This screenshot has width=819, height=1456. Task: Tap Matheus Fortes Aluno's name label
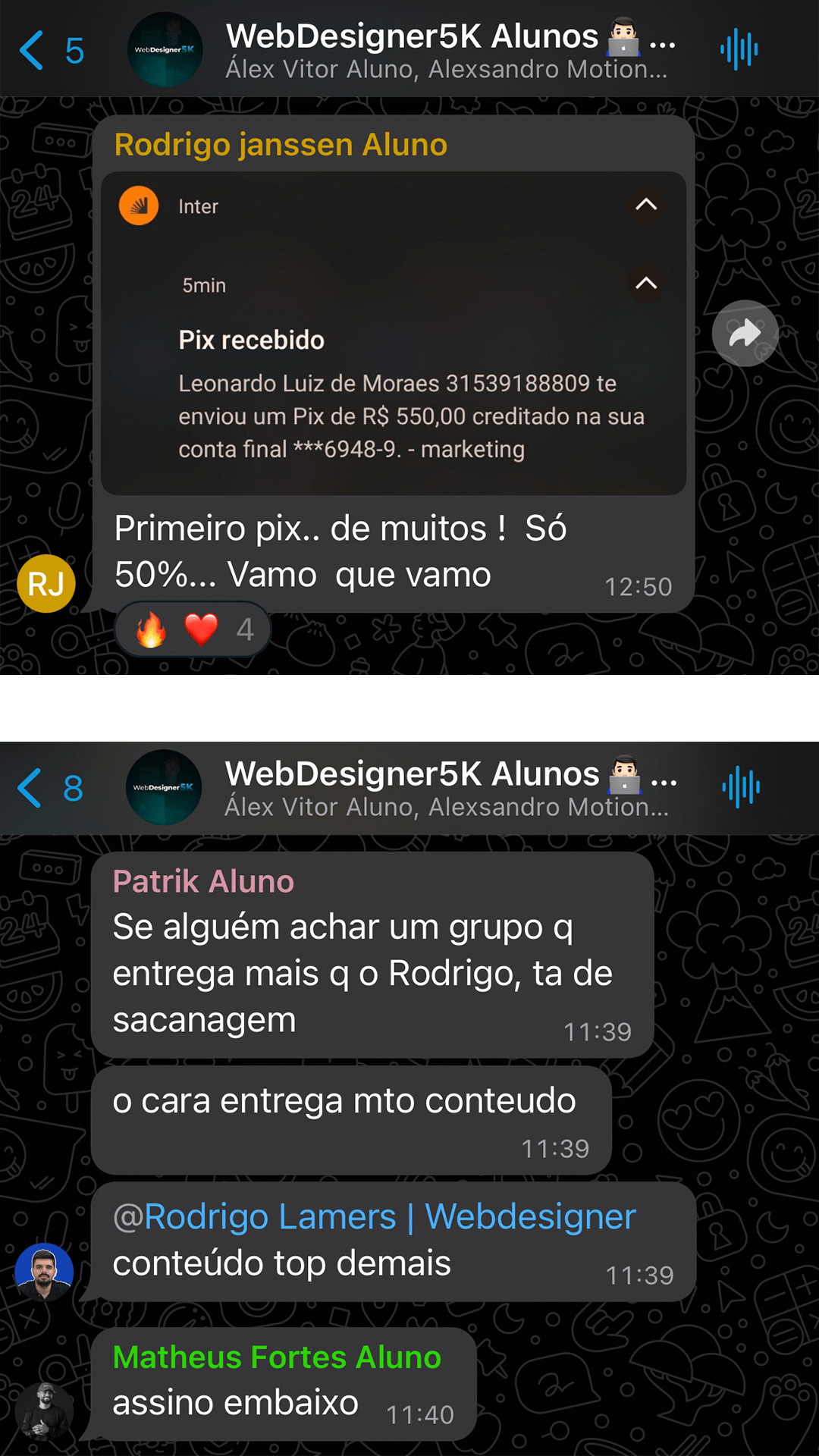[x=276, y=1356]
